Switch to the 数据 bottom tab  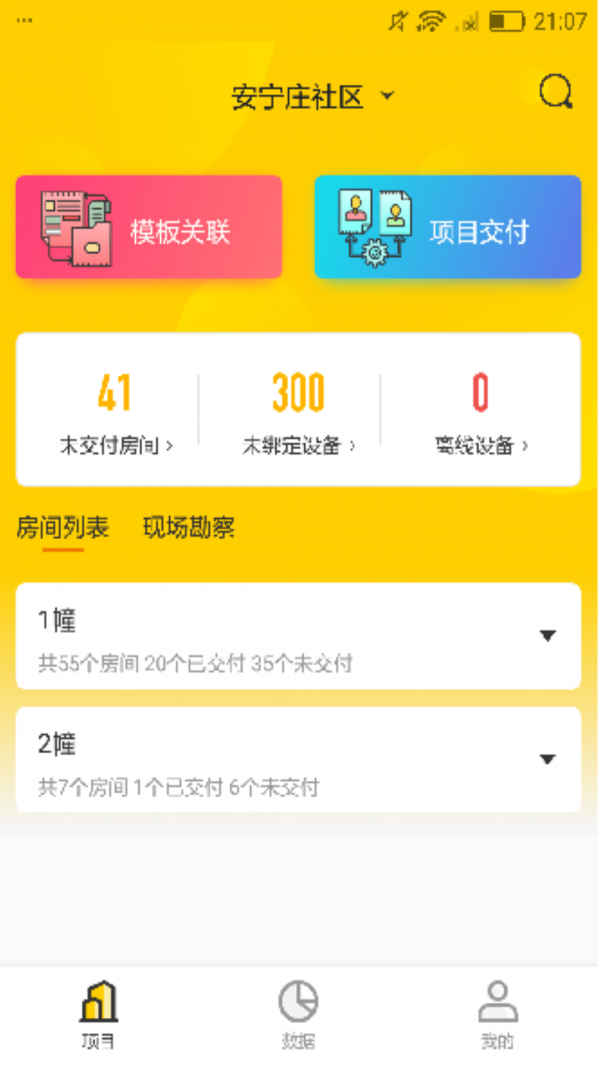pos(298,1015)
